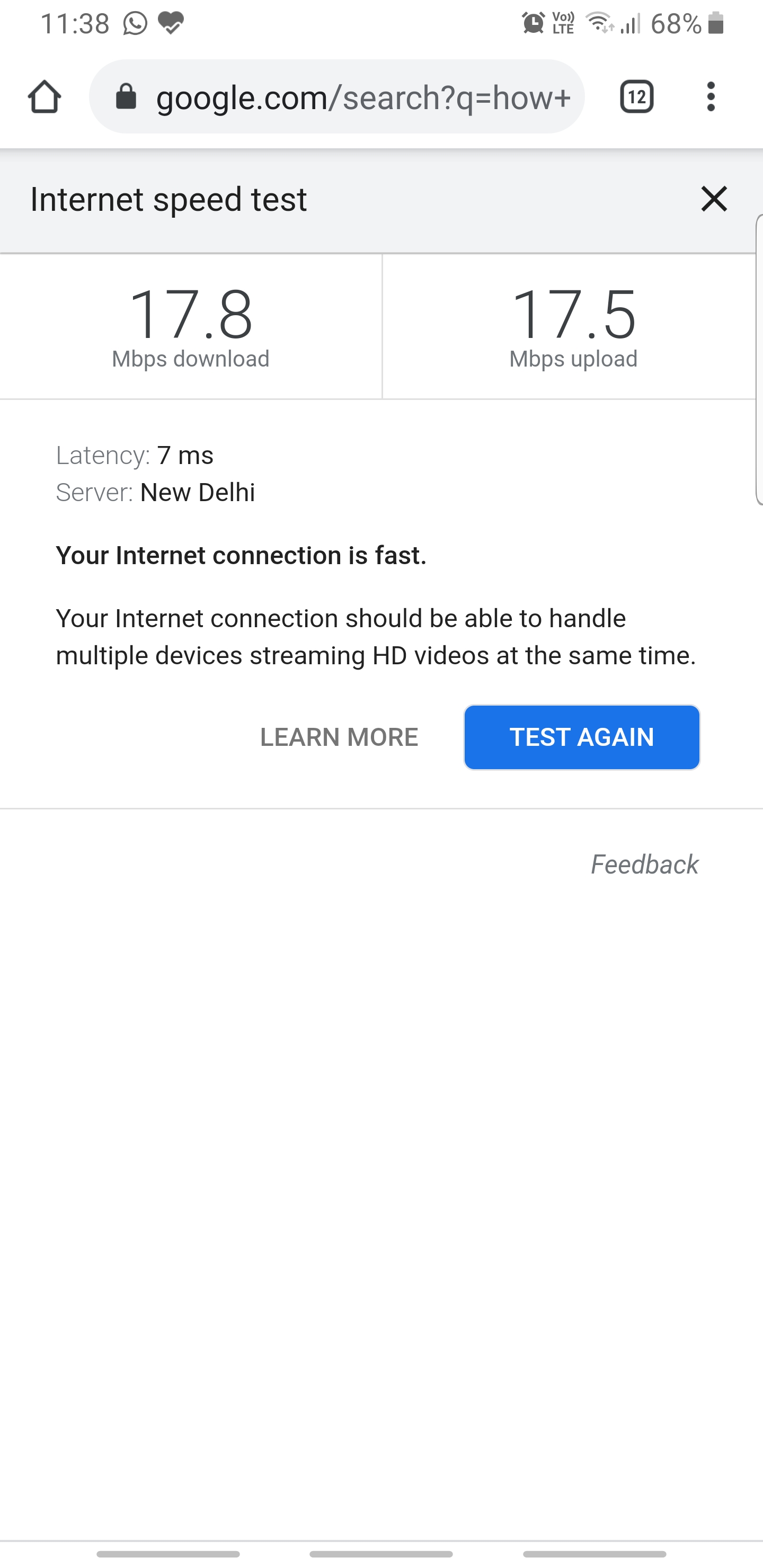
Task: Run the speed test again
Action: [x=582, y=737]
